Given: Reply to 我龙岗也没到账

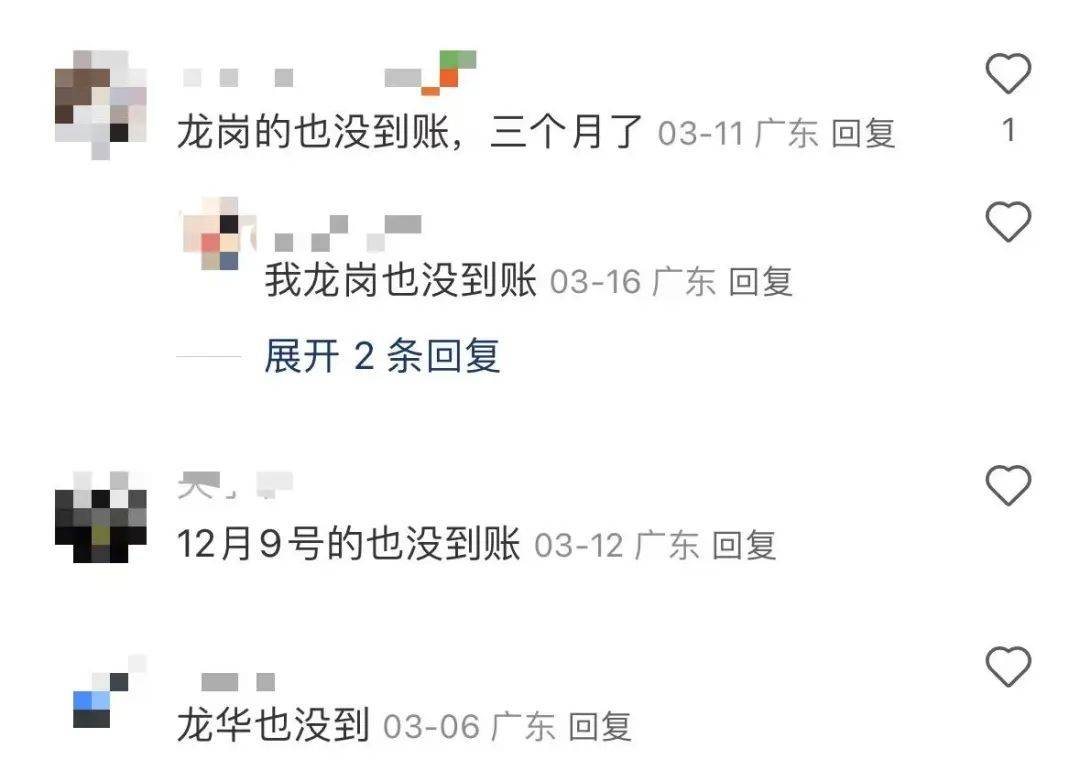Looking at the screenshot, I should [760, 282].
